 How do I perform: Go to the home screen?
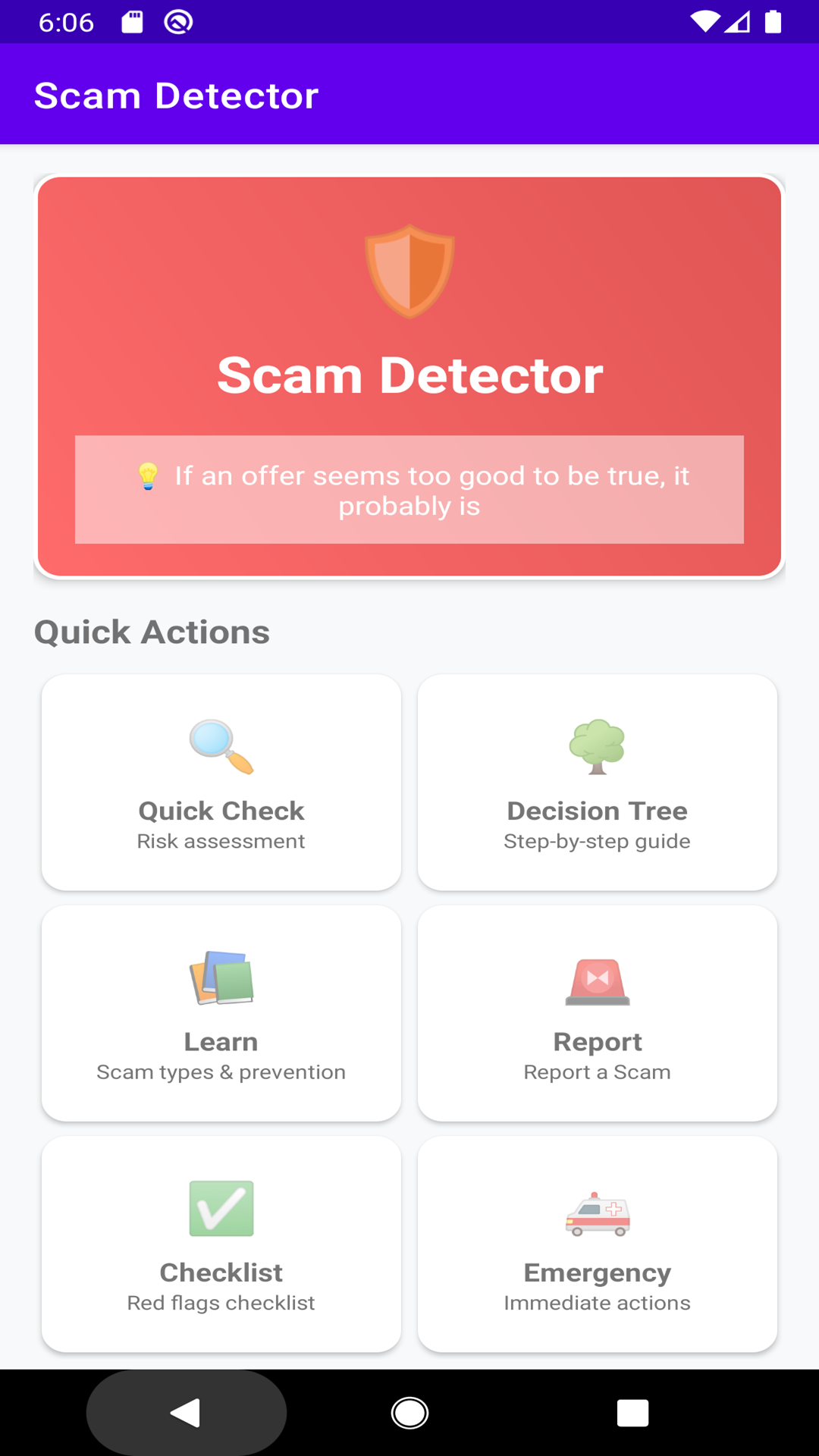pyautogui.click(x=409, y=1413)
